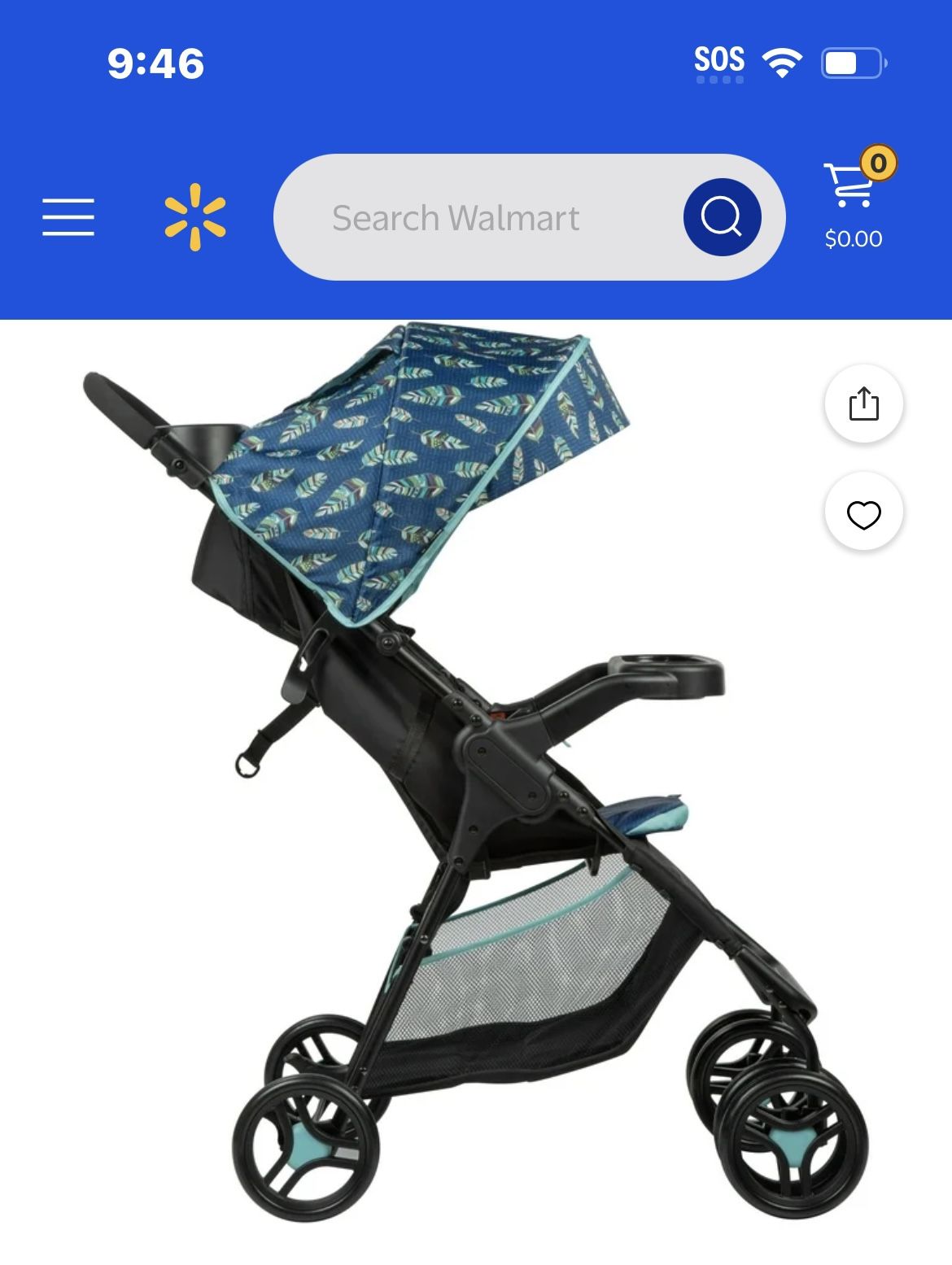Open the shopping cart
The width and height of the screenshot is (952, 1265).
[x=853, y=199]
